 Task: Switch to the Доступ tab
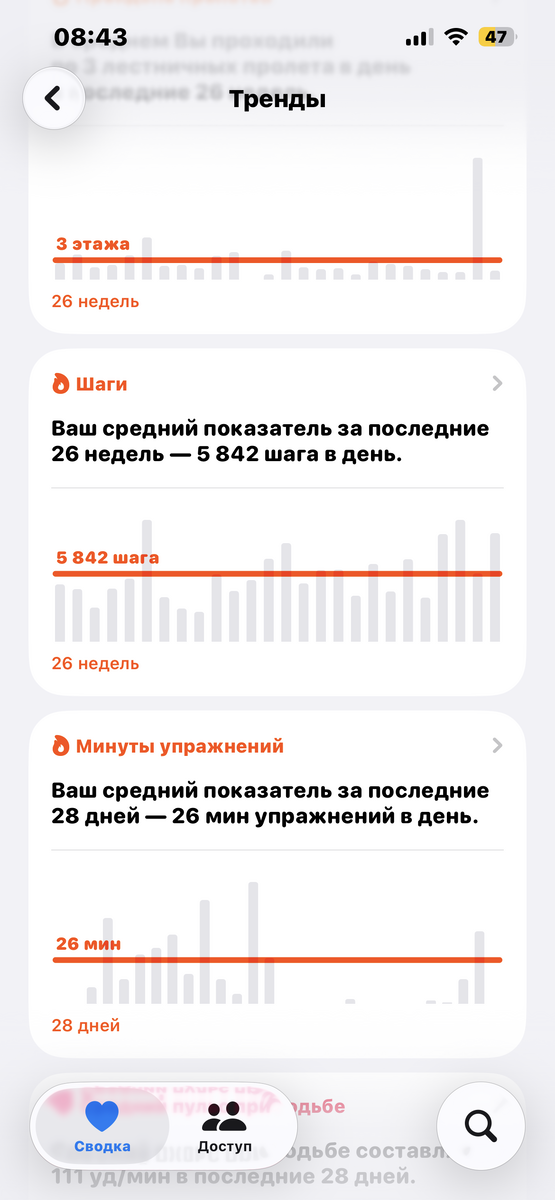point(225,1127)
